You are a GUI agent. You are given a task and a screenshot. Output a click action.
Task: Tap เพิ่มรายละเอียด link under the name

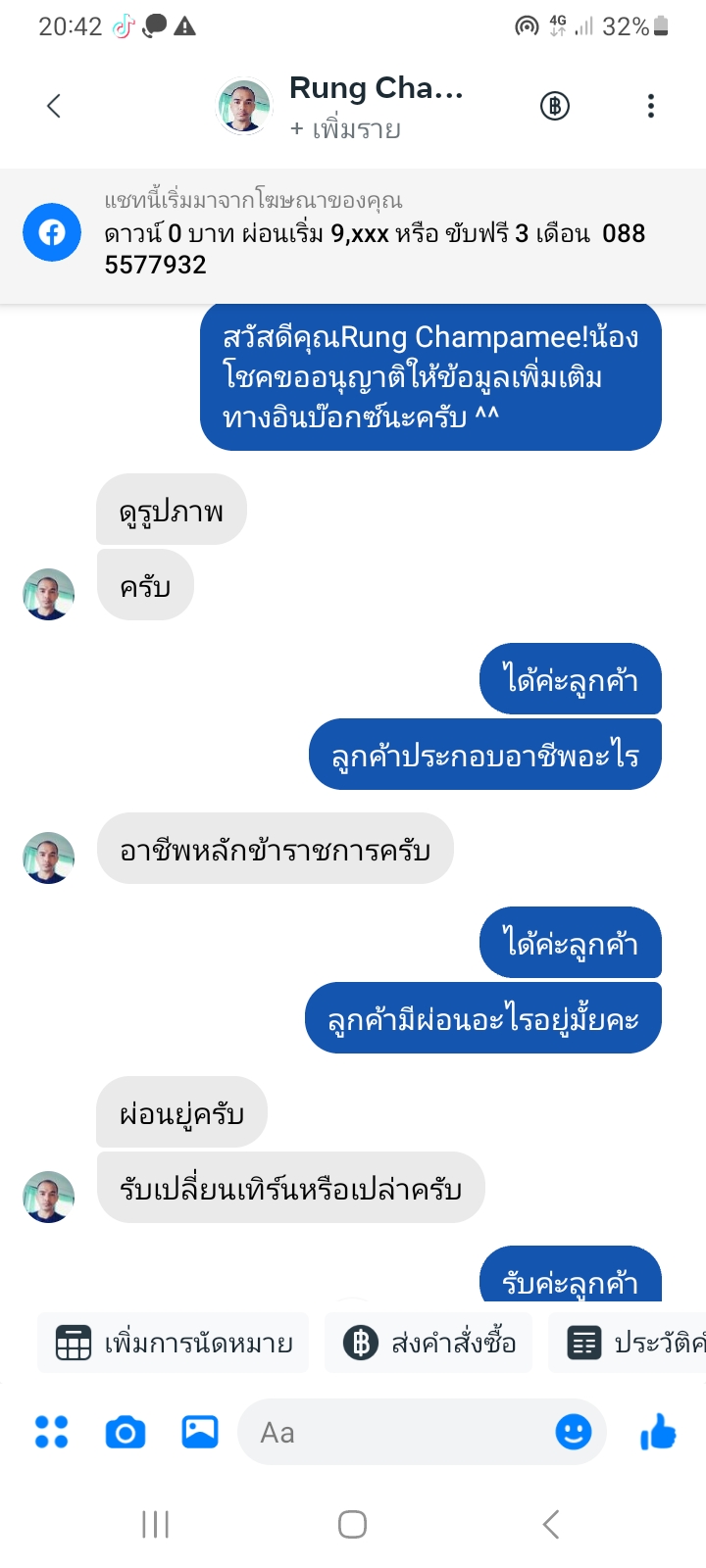pyautogui.click(x=345, y=129)
